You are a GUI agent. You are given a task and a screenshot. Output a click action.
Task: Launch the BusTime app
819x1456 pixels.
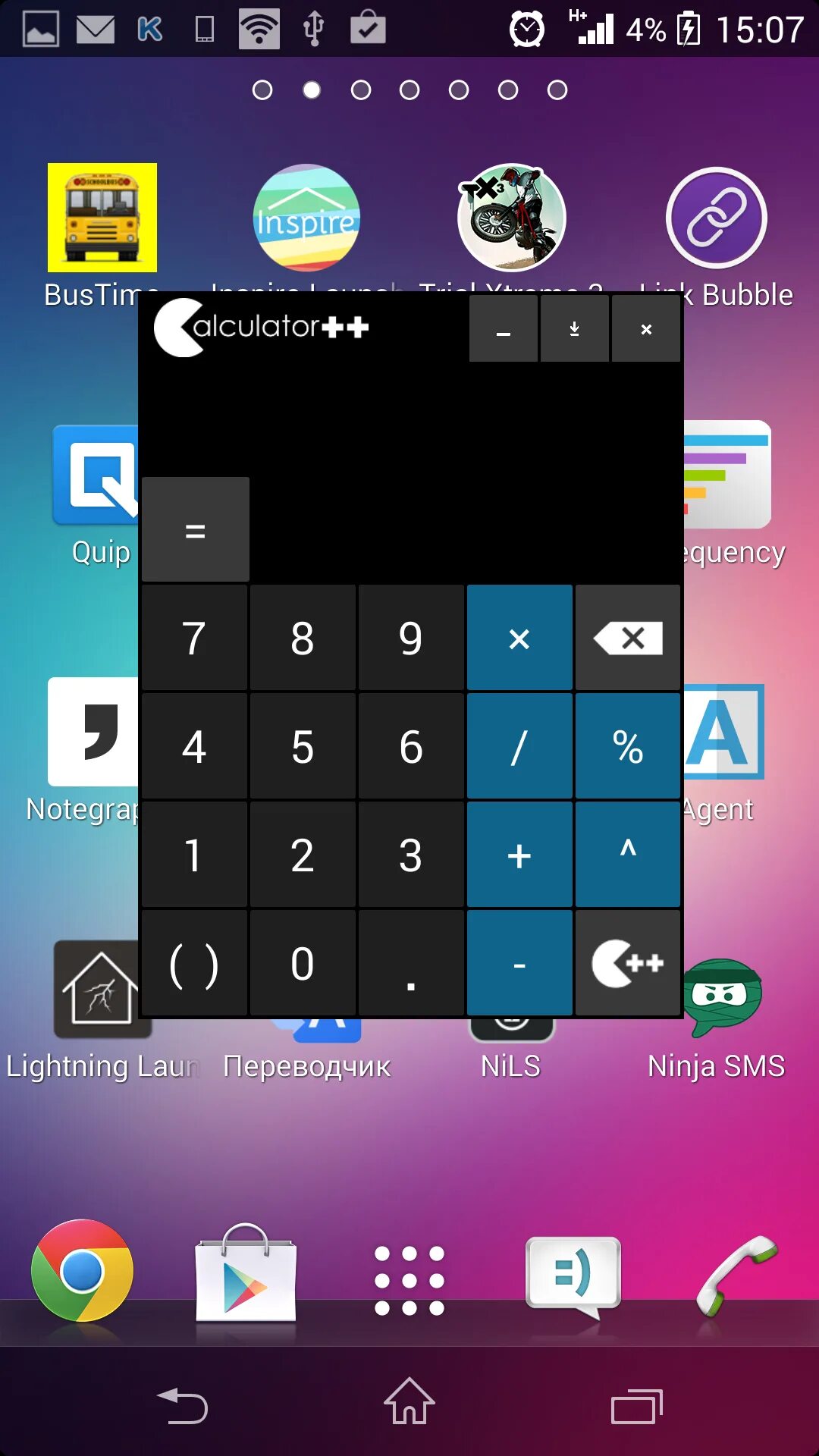102,218
